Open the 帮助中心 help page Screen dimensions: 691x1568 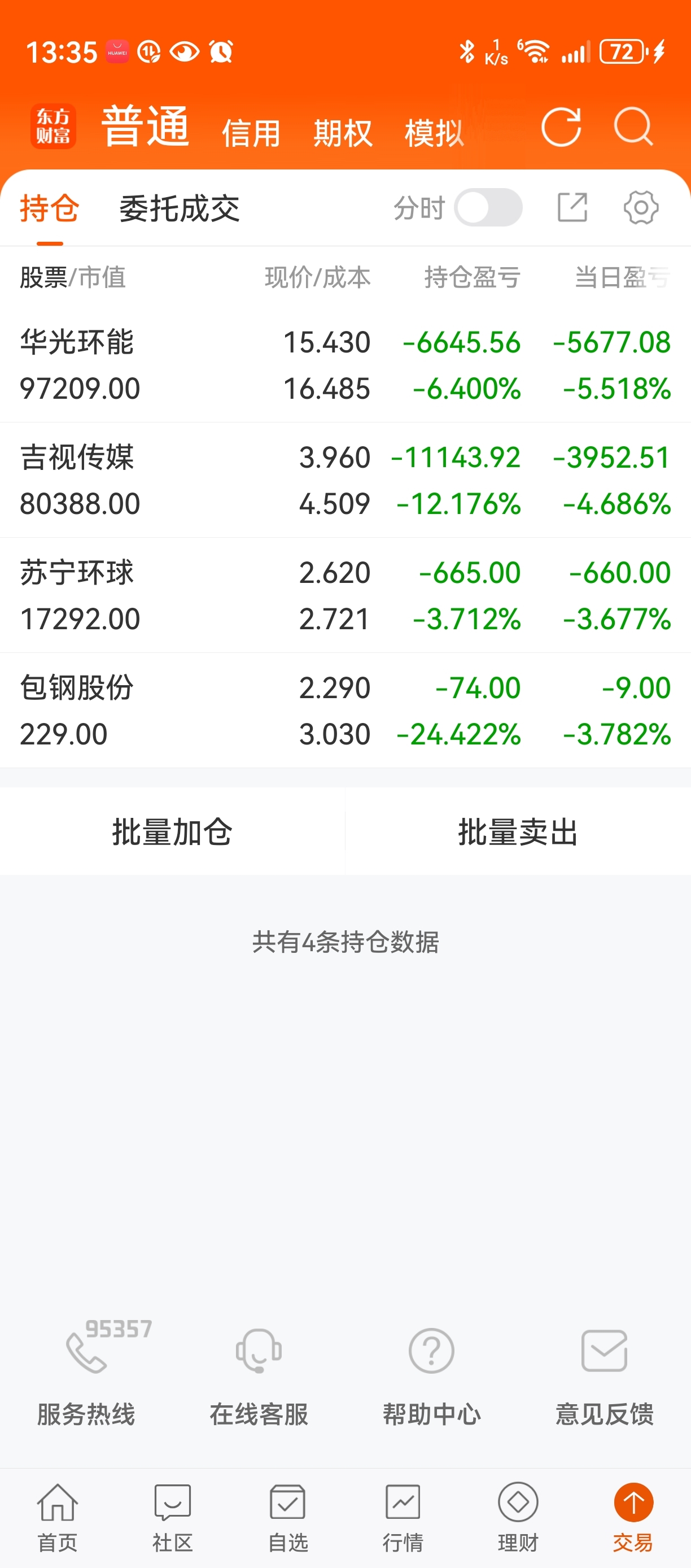coord(432,1373)
